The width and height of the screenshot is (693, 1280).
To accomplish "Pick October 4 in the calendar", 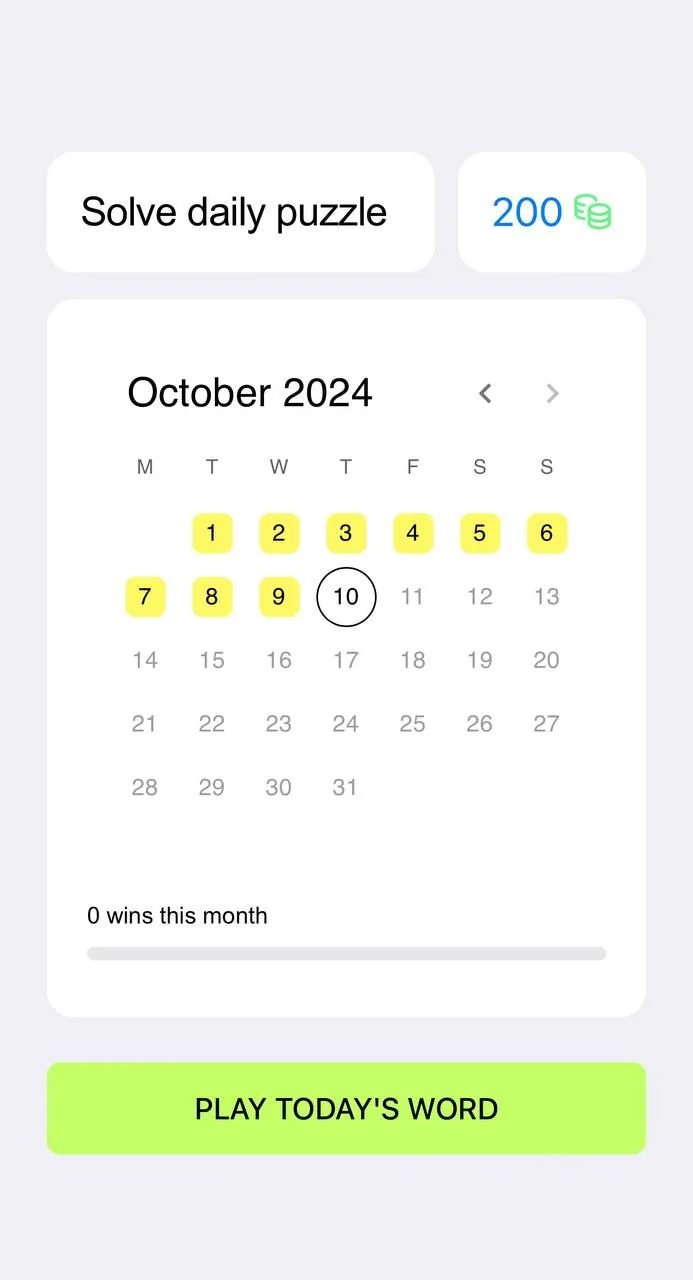I will click(413, 533).
